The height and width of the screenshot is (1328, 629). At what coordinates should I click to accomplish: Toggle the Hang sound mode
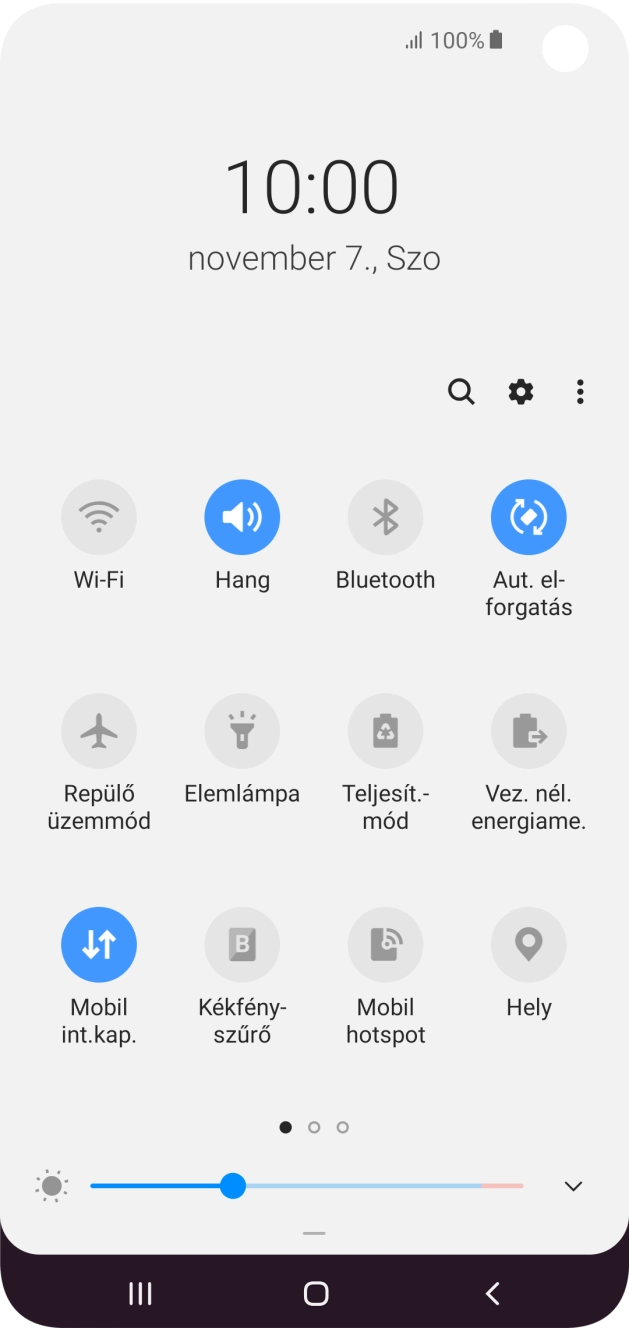pyautogui.click(x=242, y=518)
